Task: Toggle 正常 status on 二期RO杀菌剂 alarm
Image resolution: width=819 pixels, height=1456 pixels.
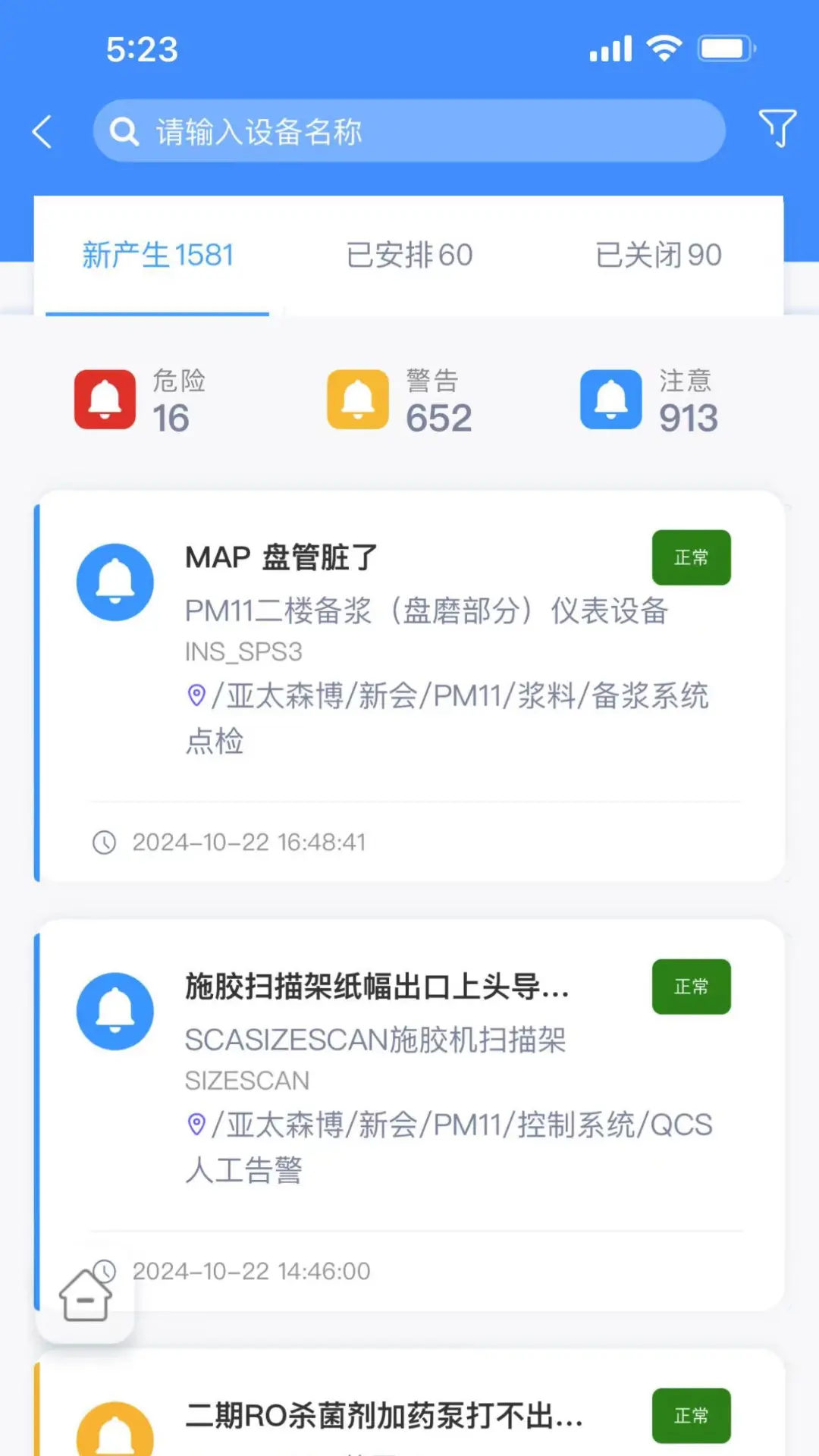Action: pyautogui.click(x=690, y=1414)
